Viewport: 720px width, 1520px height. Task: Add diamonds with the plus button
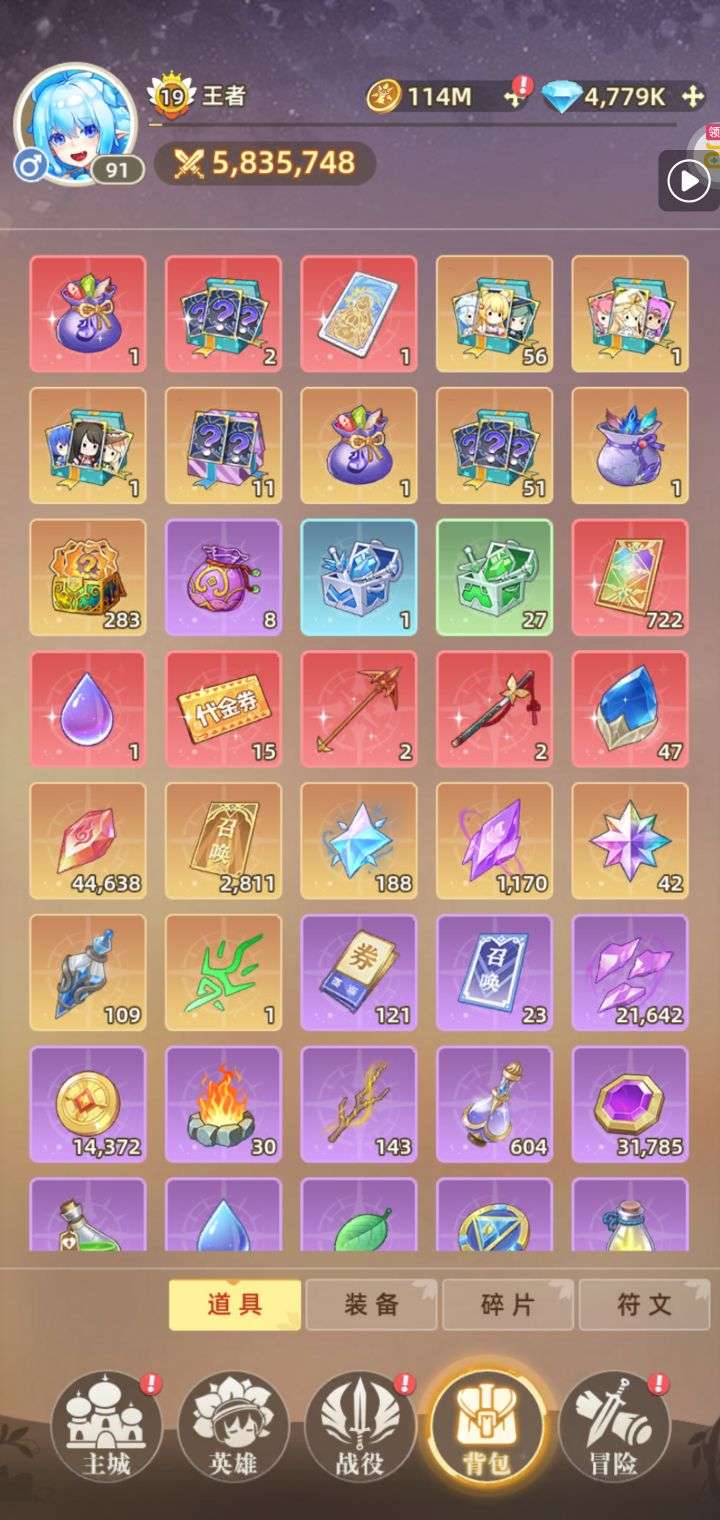[692, 97]
